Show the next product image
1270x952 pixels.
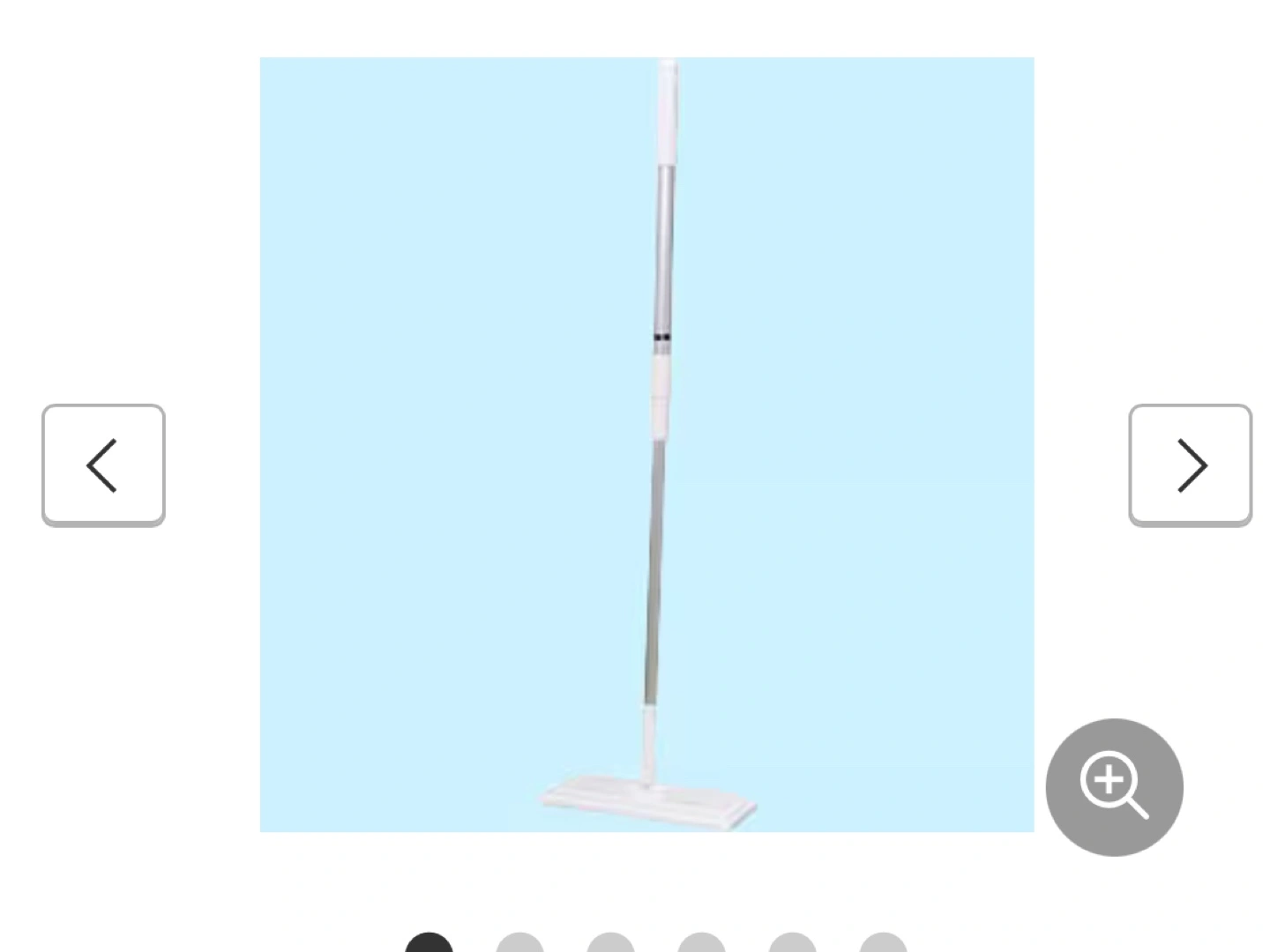[x=1190, y=465]
